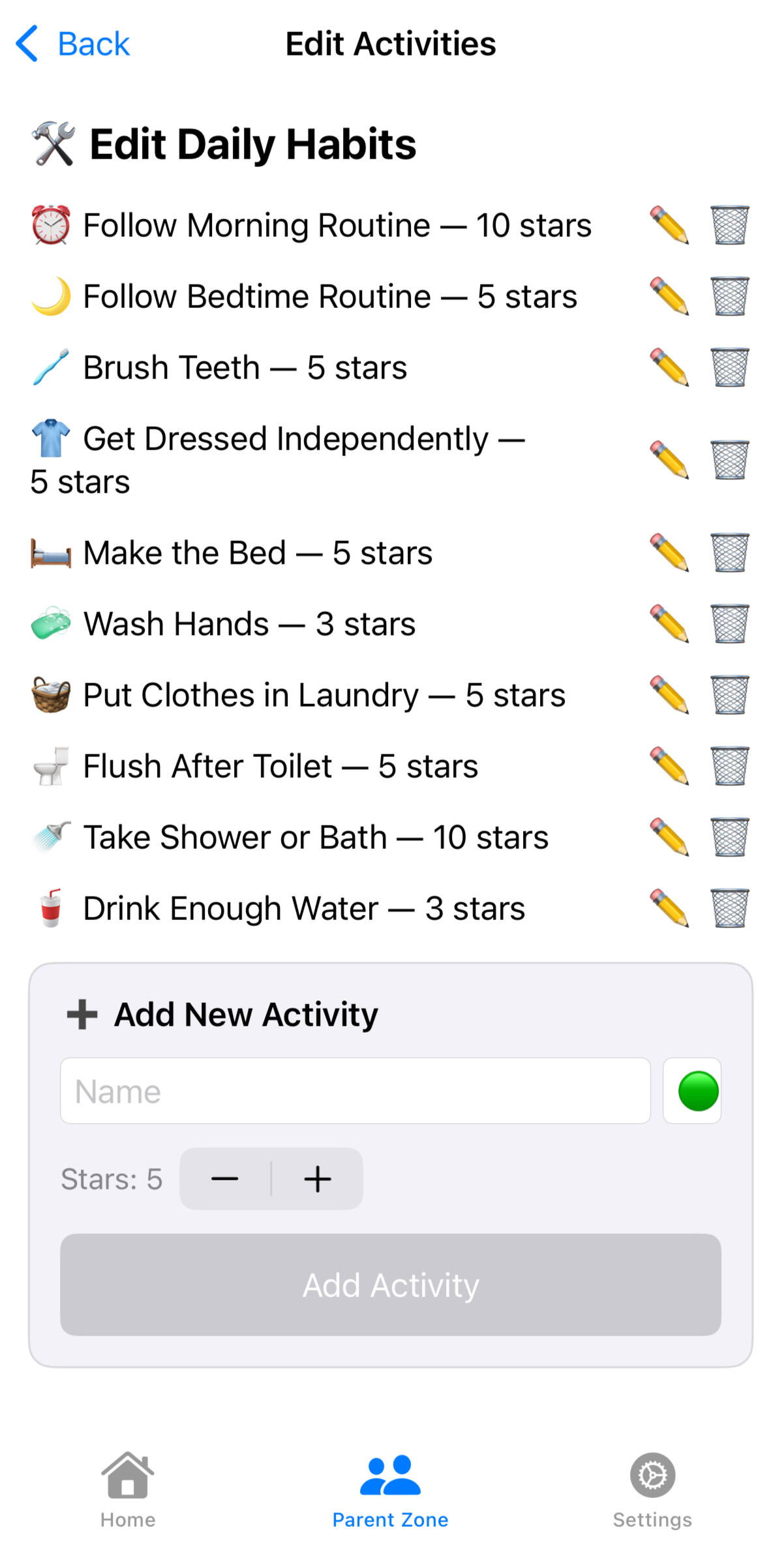Delete the Drink Enough Water habit
Image resolution: width=784 pixels, height=1562 pixels.
(730, 908)
